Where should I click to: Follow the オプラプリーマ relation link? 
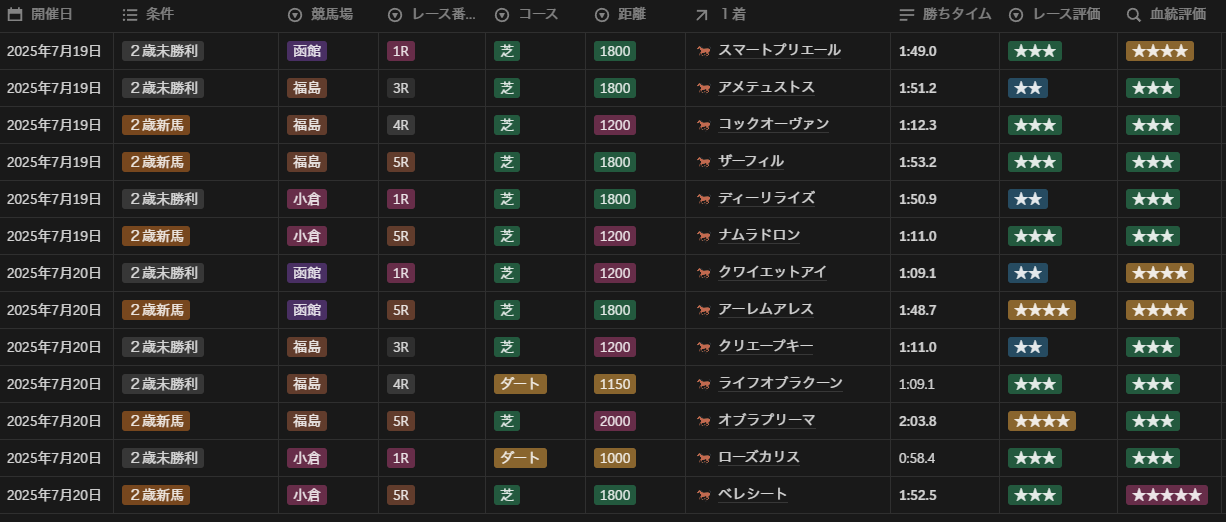(x=766, y=420)
